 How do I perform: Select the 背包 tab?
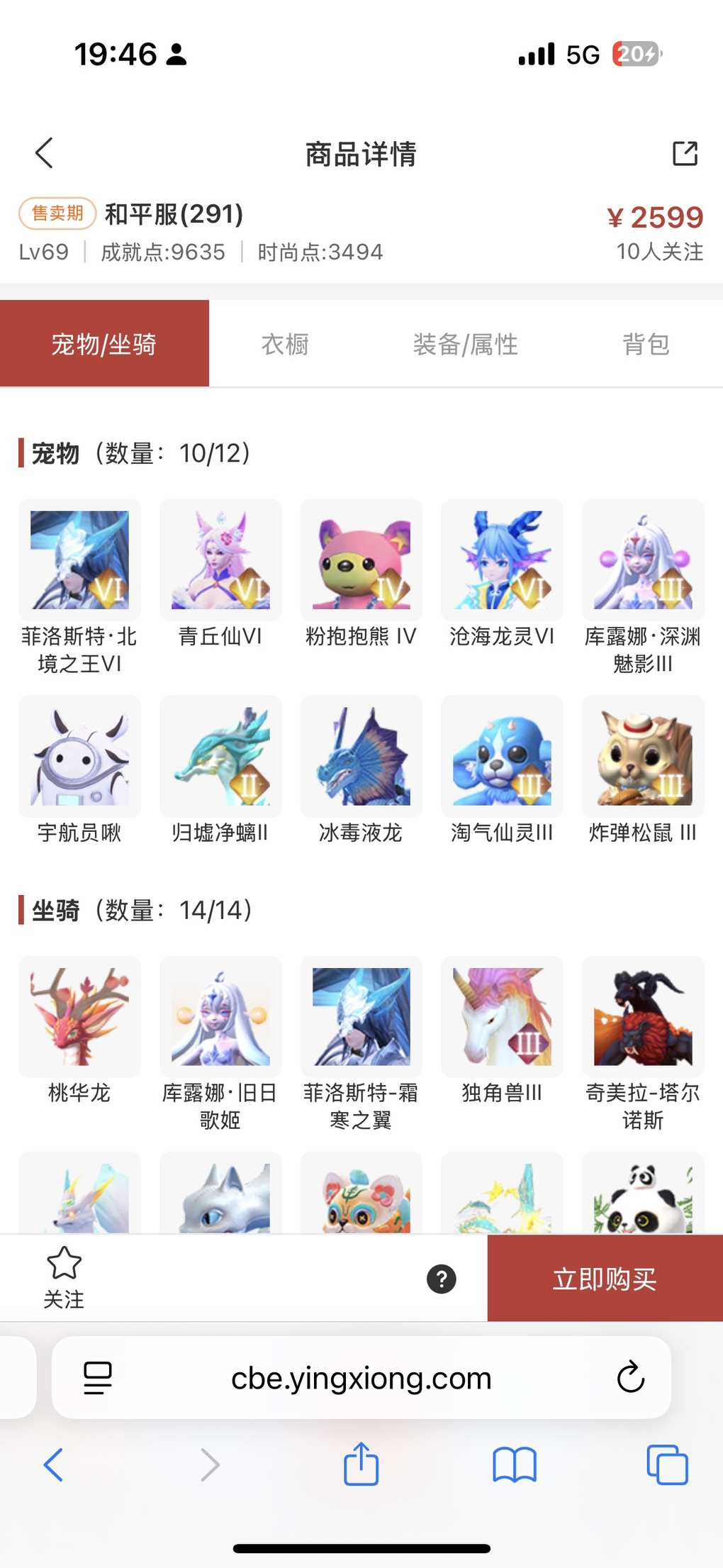[646, 345]
